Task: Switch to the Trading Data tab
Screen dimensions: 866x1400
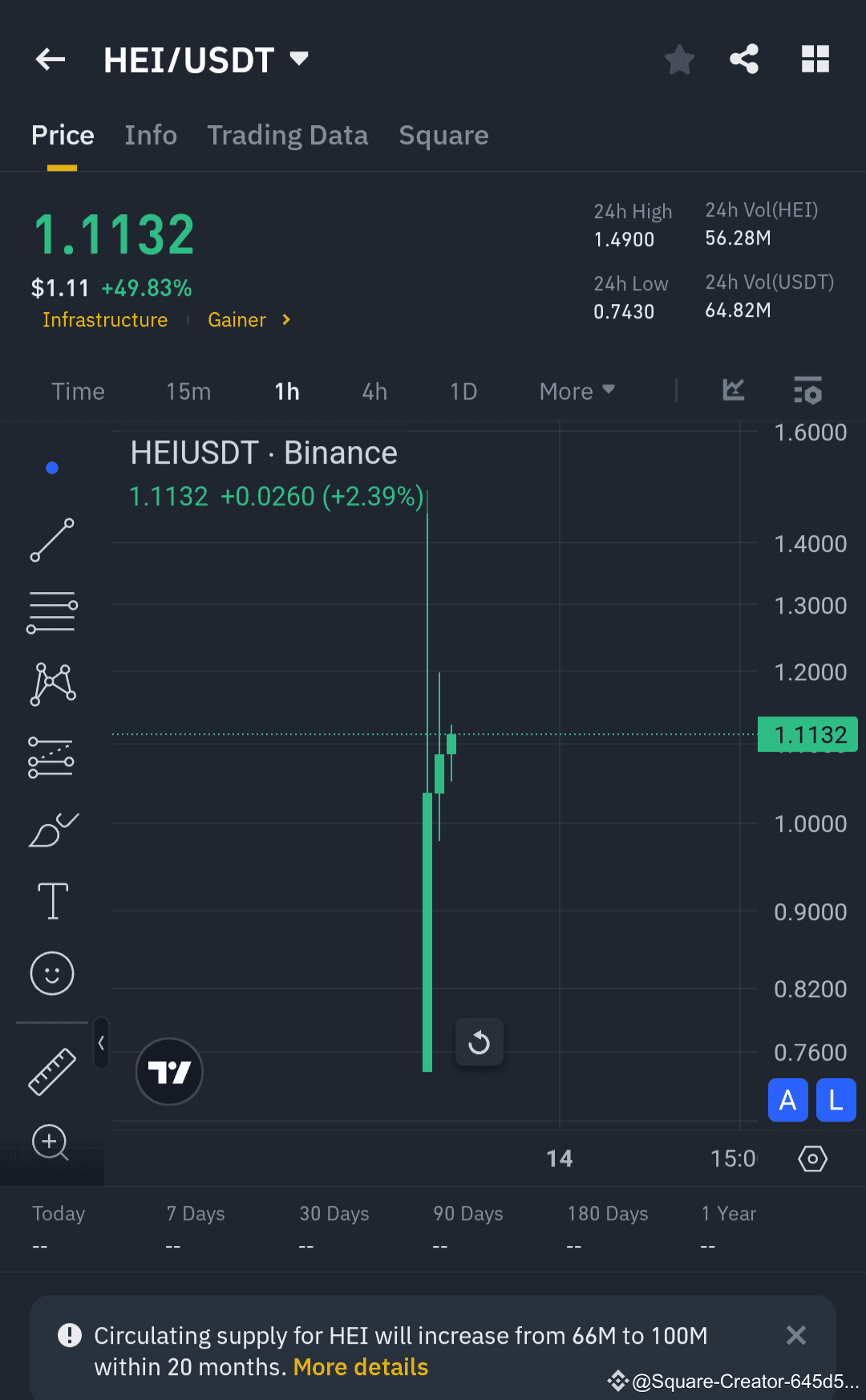Action: coord(287,135)
